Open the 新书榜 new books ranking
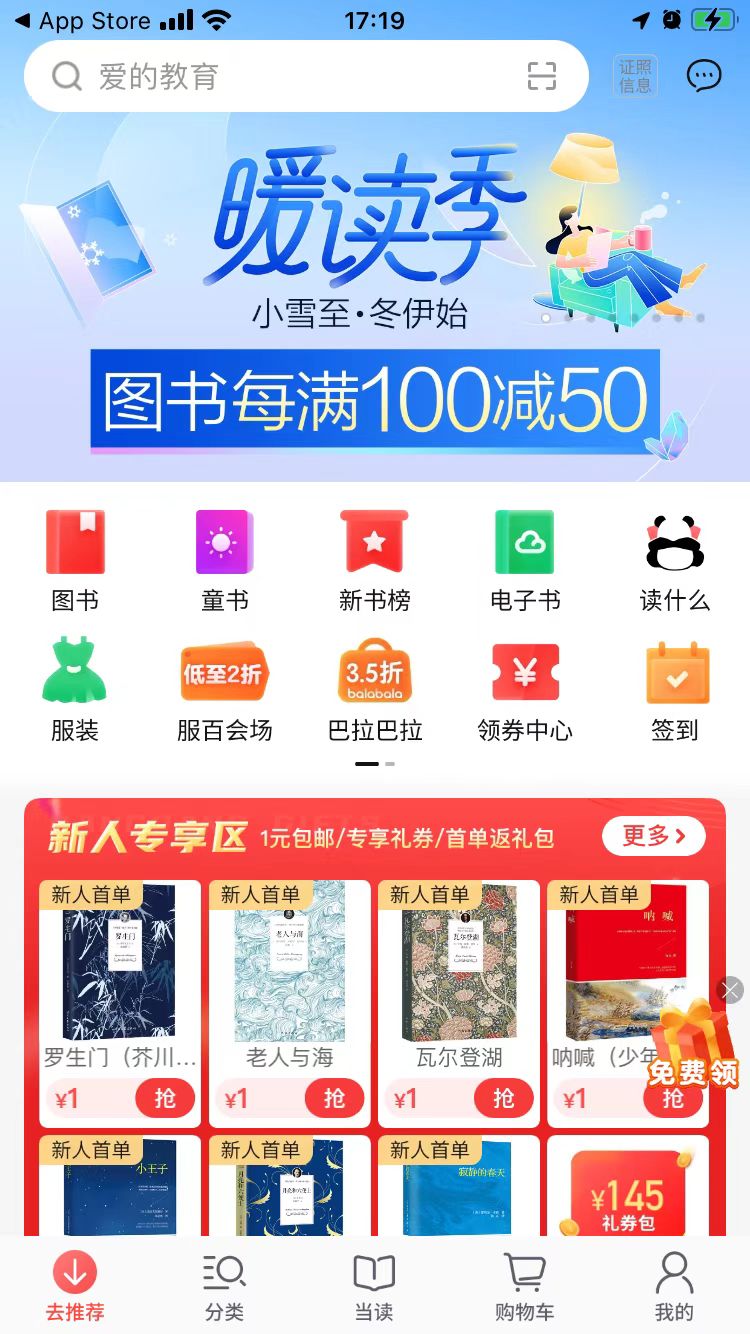 coord(375,561)
